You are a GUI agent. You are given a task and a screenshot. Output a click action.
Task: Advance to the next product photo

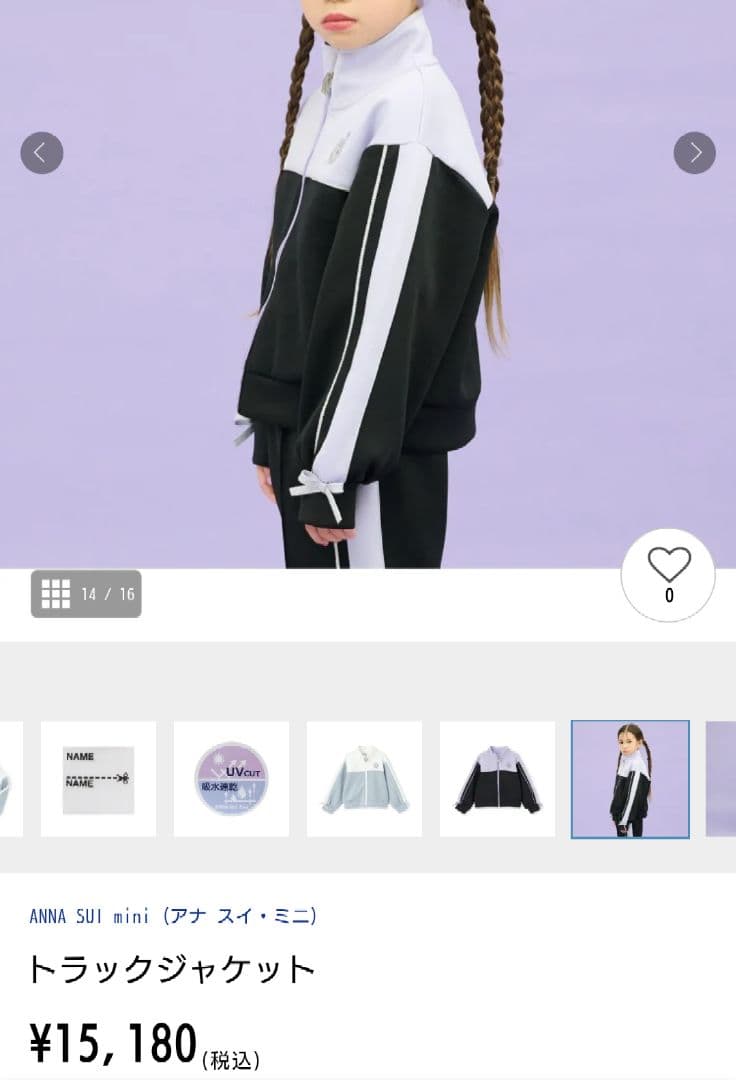694,153
